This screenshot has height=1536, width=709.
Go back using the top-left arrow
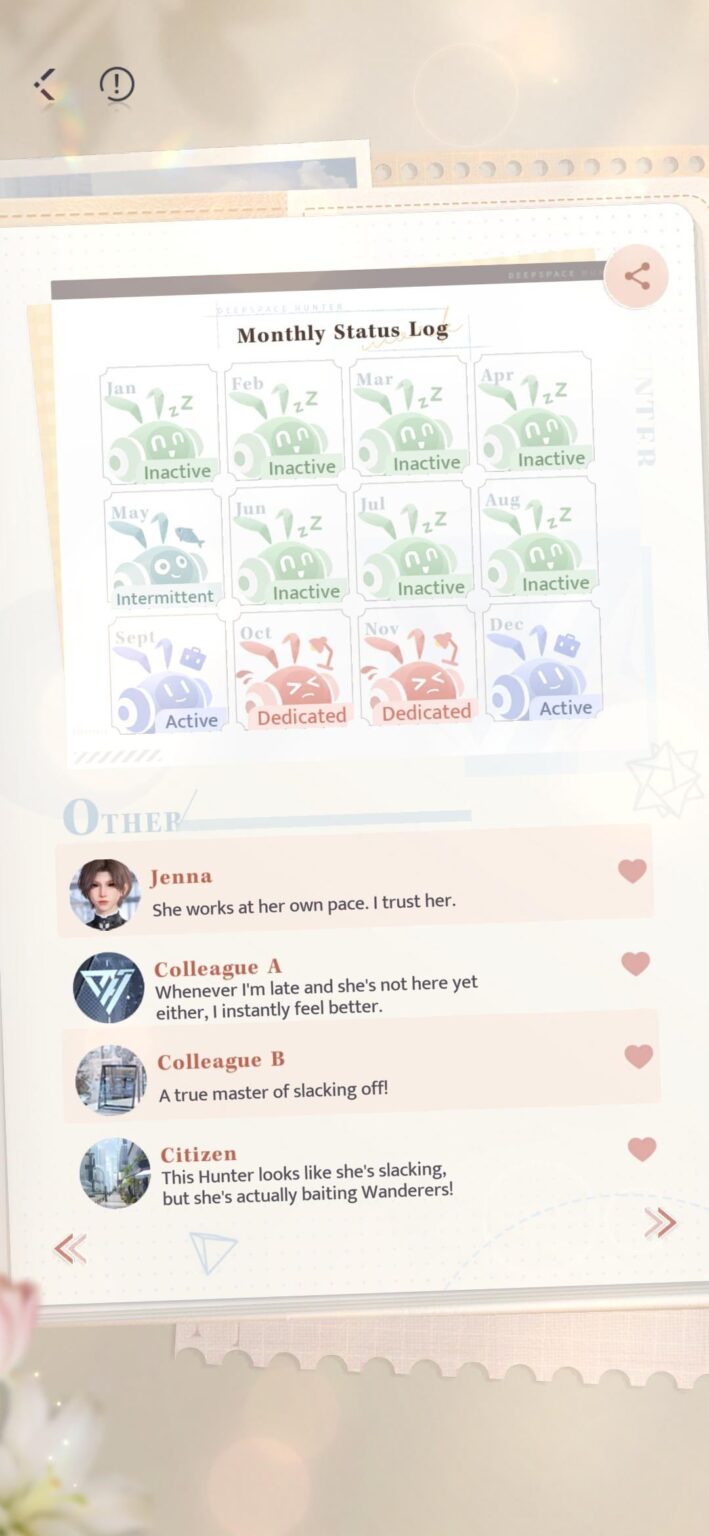(x=46, y=85)
